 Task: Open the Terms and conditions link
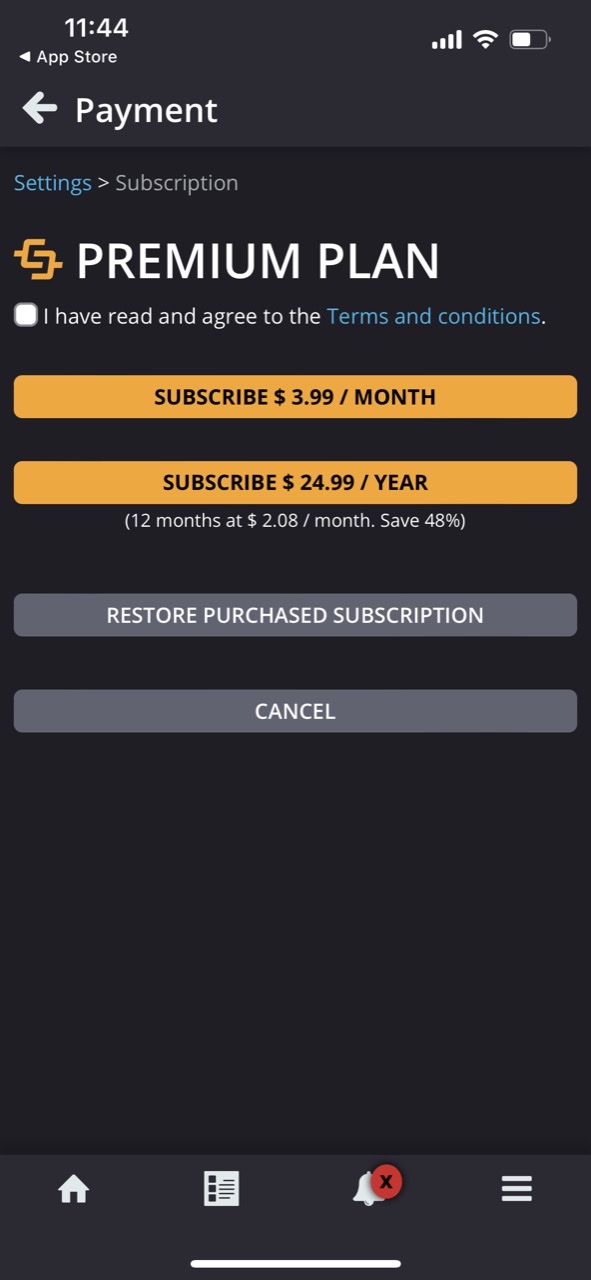(434, 316)
